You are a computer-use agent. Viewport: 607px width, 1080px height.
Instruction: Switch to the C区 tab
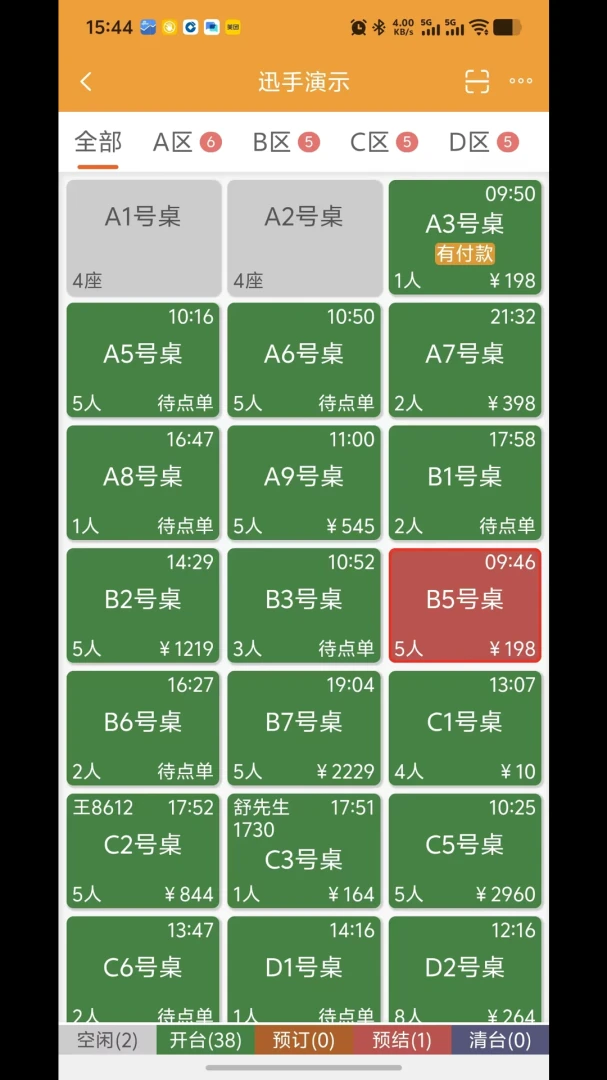(384, 143)
